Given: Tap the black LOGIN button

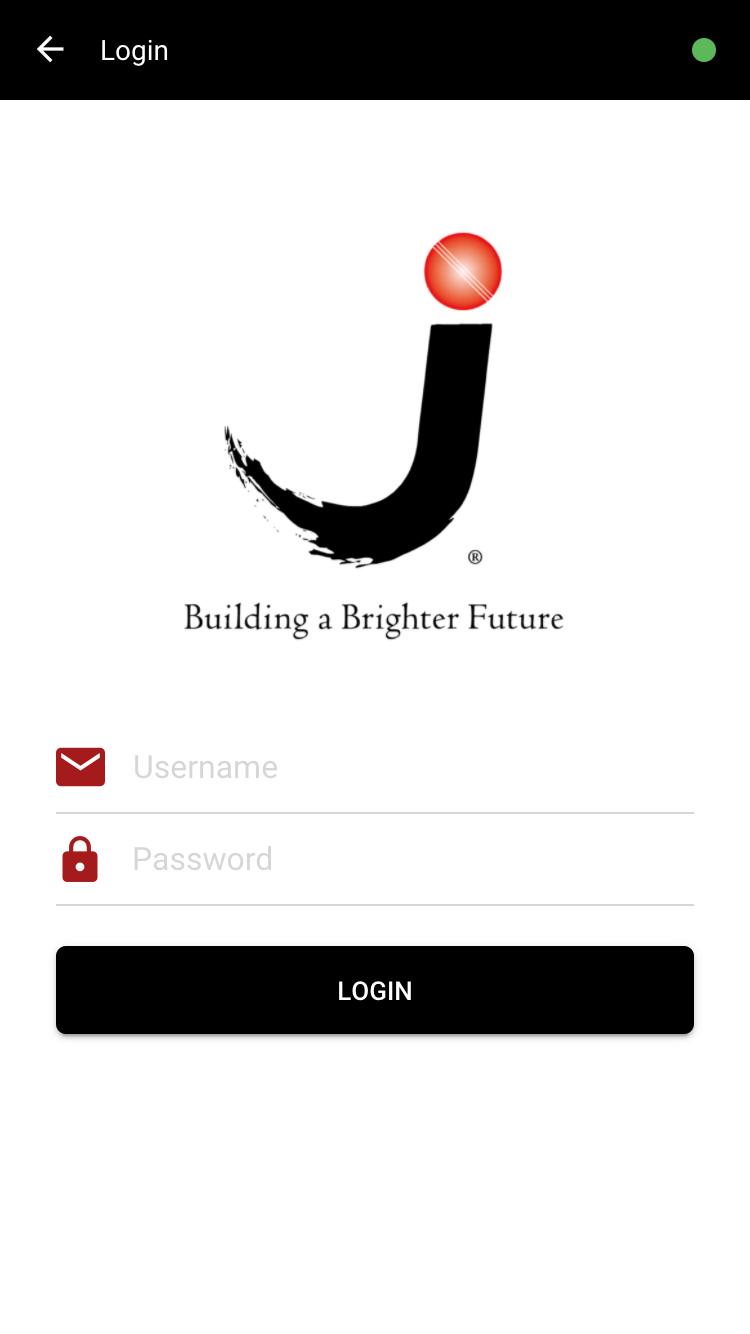Looking at the screenshot, I should [x=375, y=990].
